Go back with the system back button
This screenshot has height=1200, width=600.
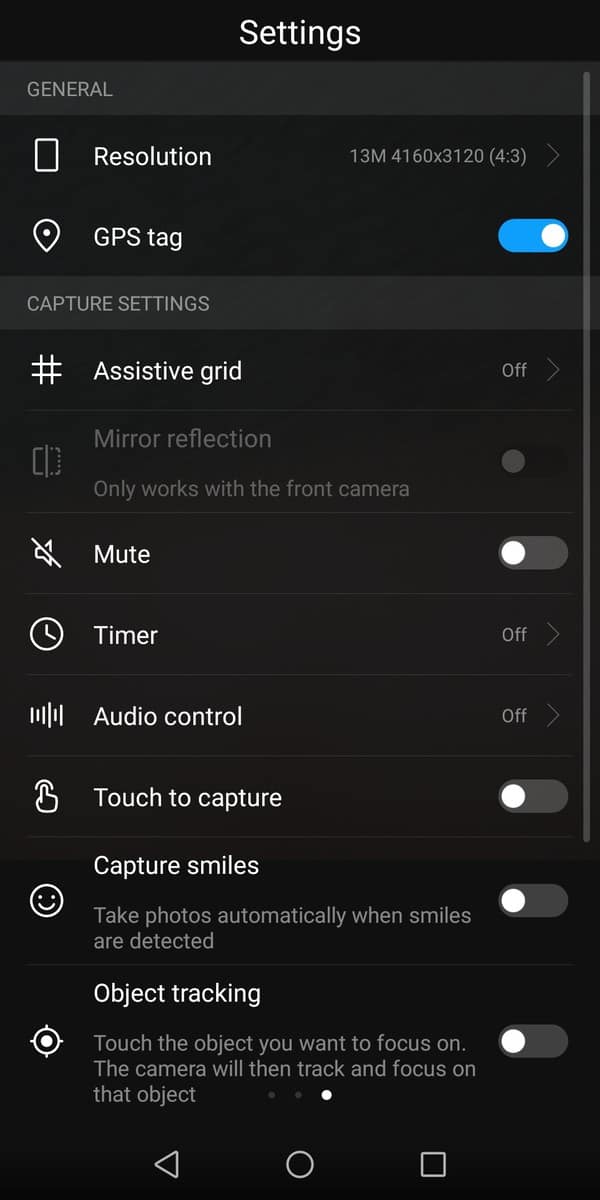click(x=167, y=1164)
